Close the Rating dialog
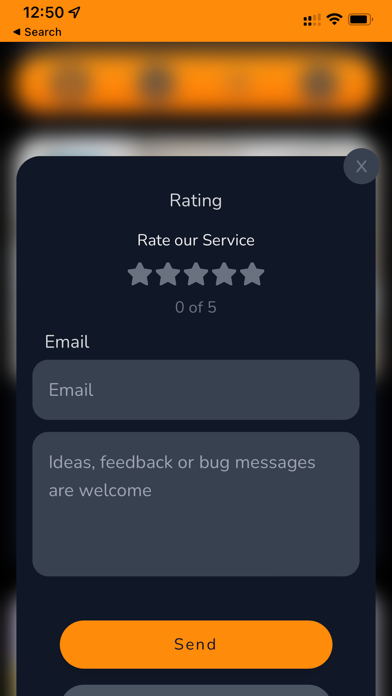Image resolution: width=392 pixels, height=696 pixels. pyautogui.click(x=361, y=166)
